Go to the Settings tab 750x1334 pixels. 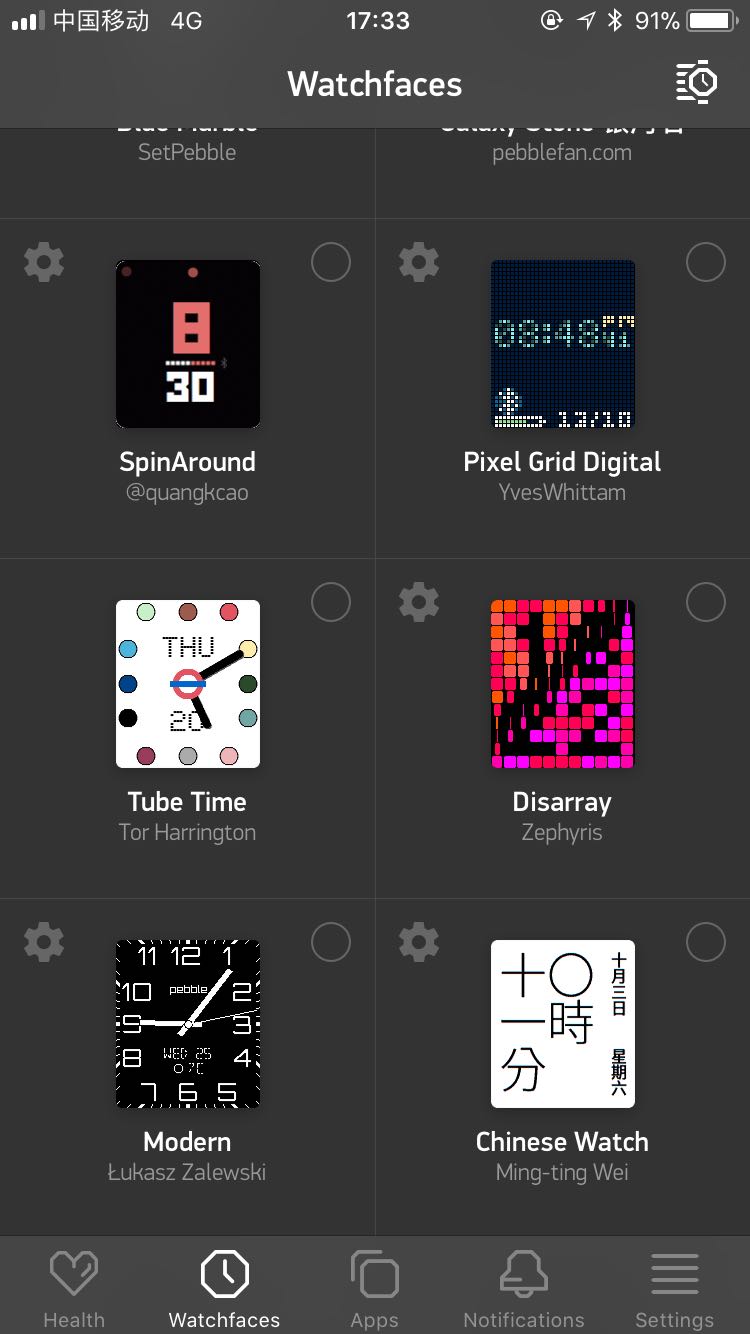[x=675, y=1288]
